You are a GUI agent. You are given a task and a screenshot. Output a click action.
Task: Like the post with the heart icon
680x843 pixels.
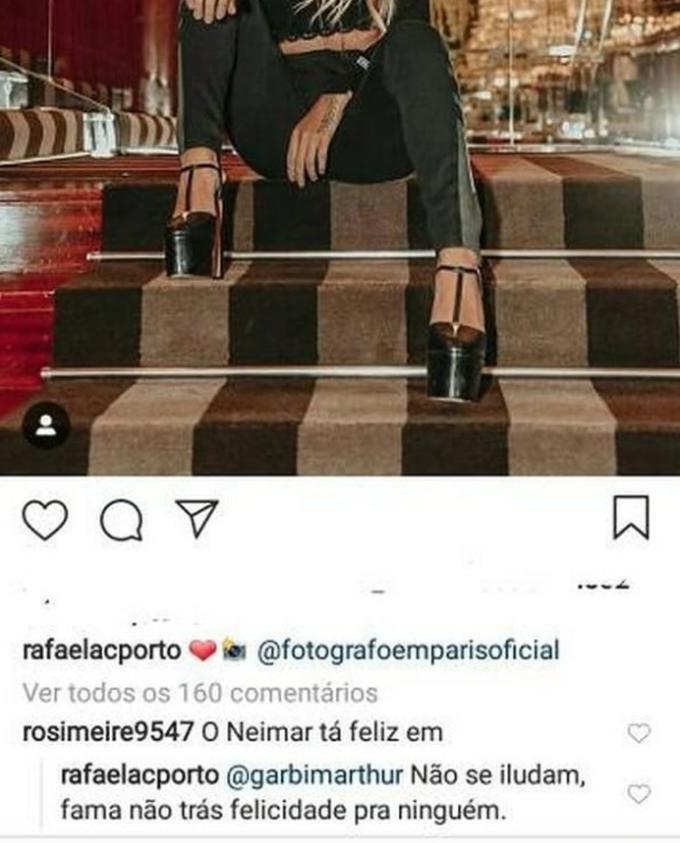coord(45,520)
